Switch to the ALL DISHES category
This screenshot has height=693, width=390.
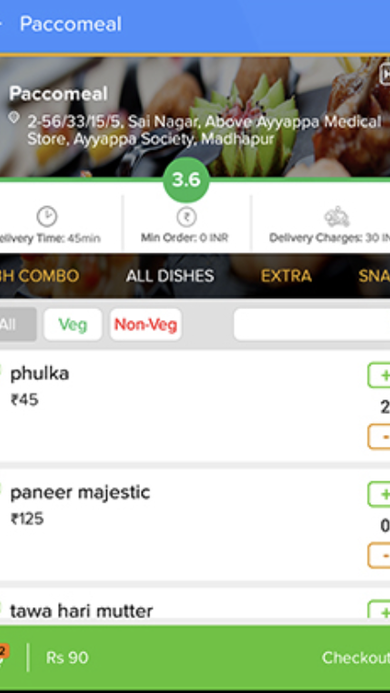(x=170, y=276)
